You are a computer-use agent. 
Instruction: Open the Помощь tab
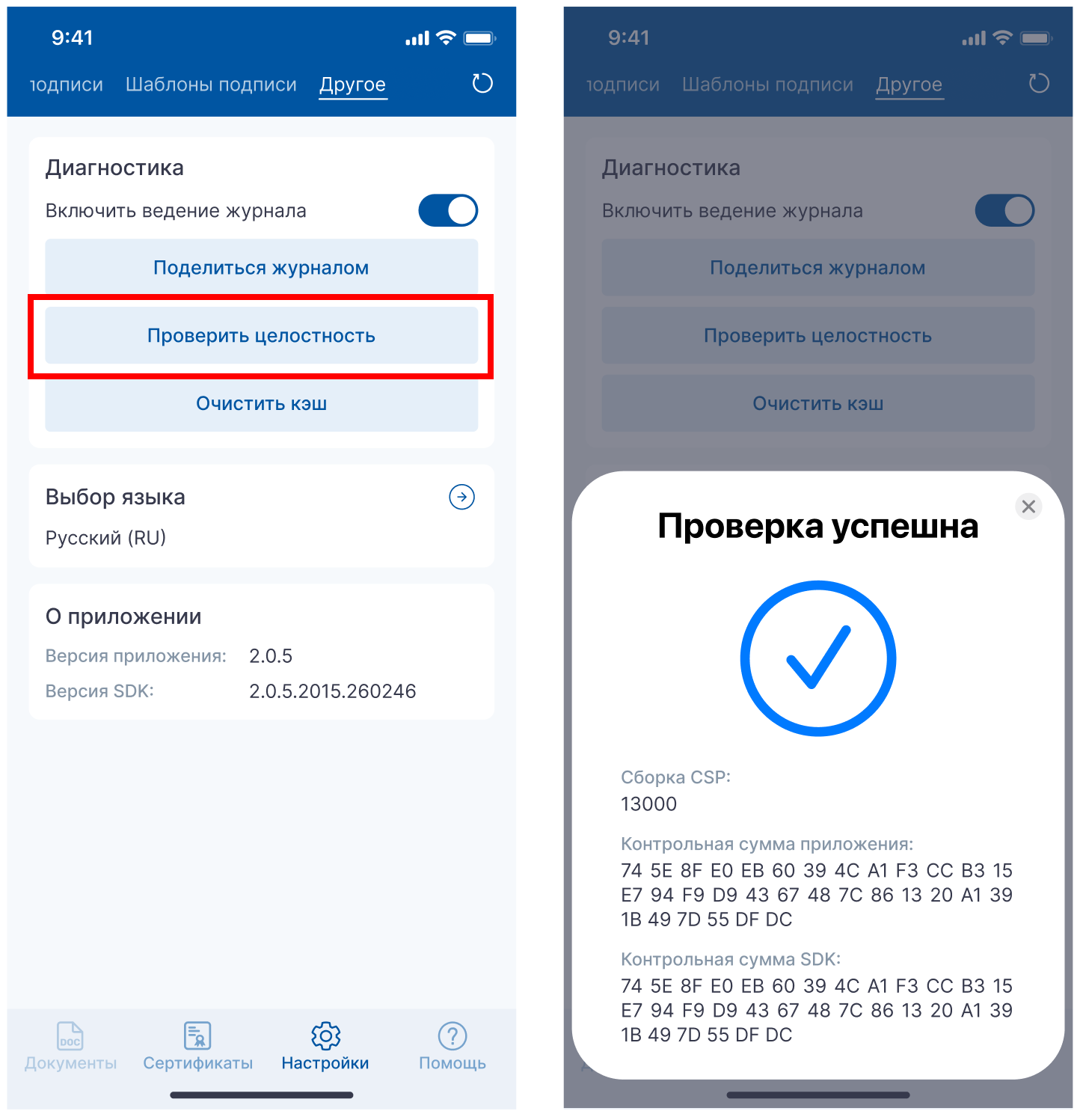[x=452, y=1046]
